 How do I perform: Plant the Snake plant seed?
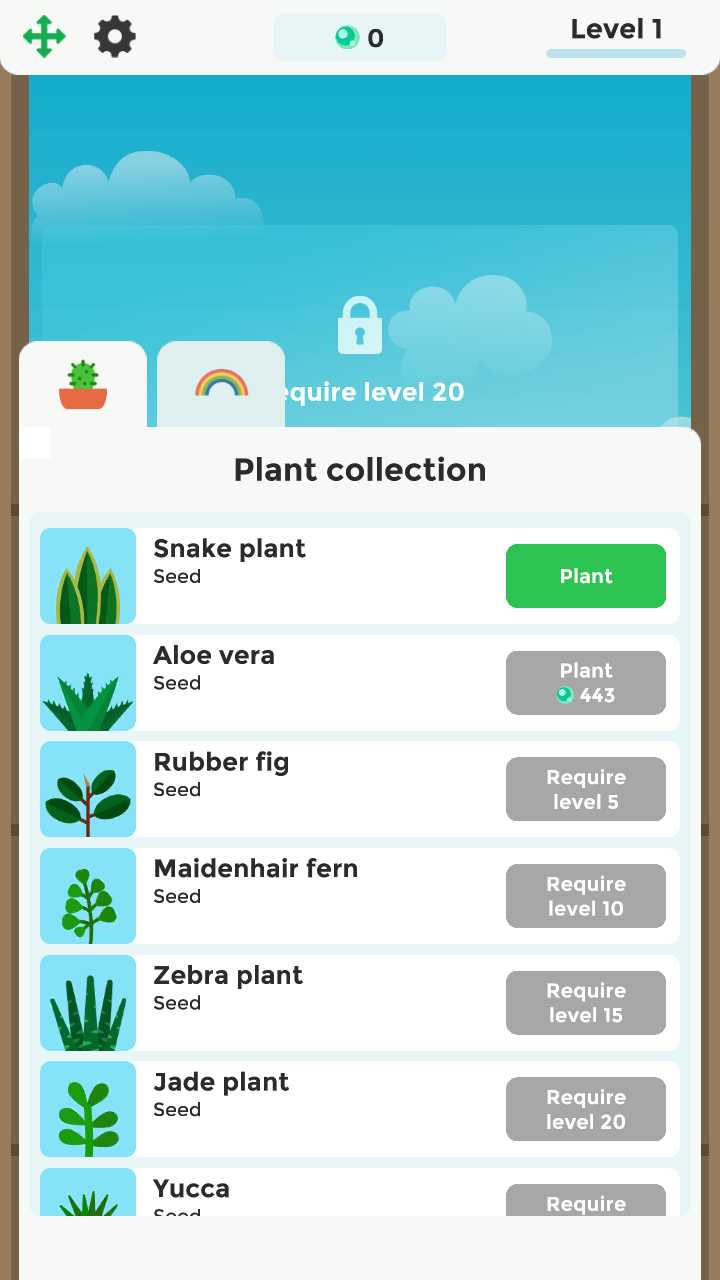[x=585, y=576]
